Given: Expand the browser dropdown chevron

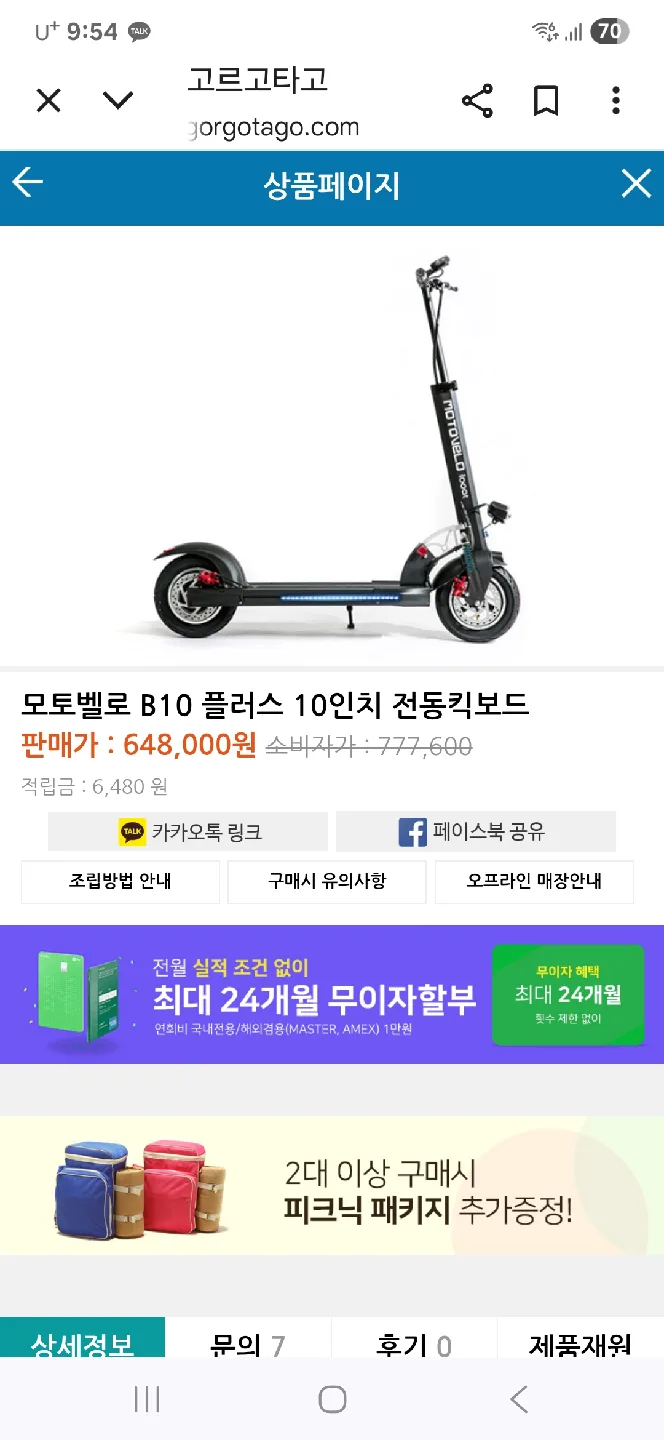Looking at the screenshot, I should point(118,100).
